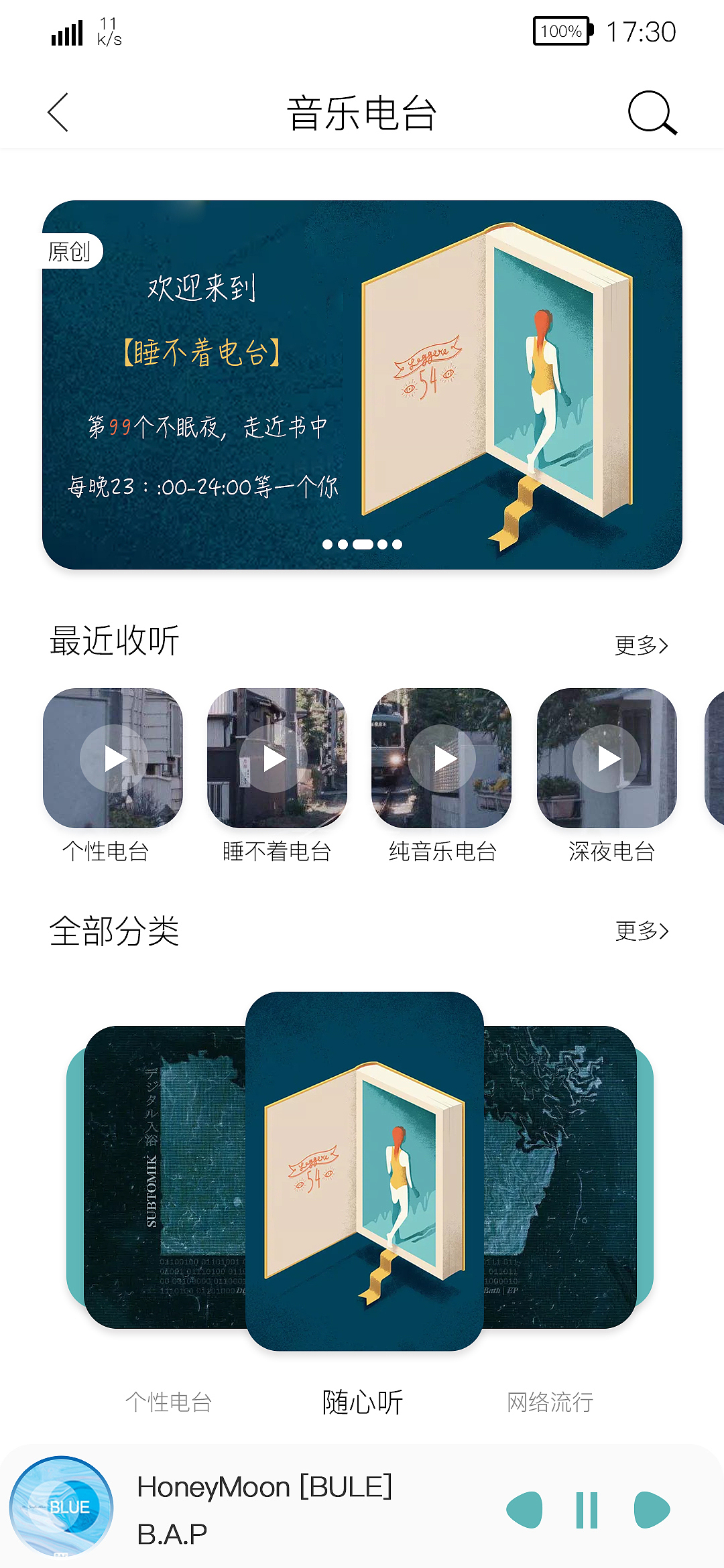Go back with the back arrow
The image size is (724, 1568).
pyautogui.click(x=59, y=113)
